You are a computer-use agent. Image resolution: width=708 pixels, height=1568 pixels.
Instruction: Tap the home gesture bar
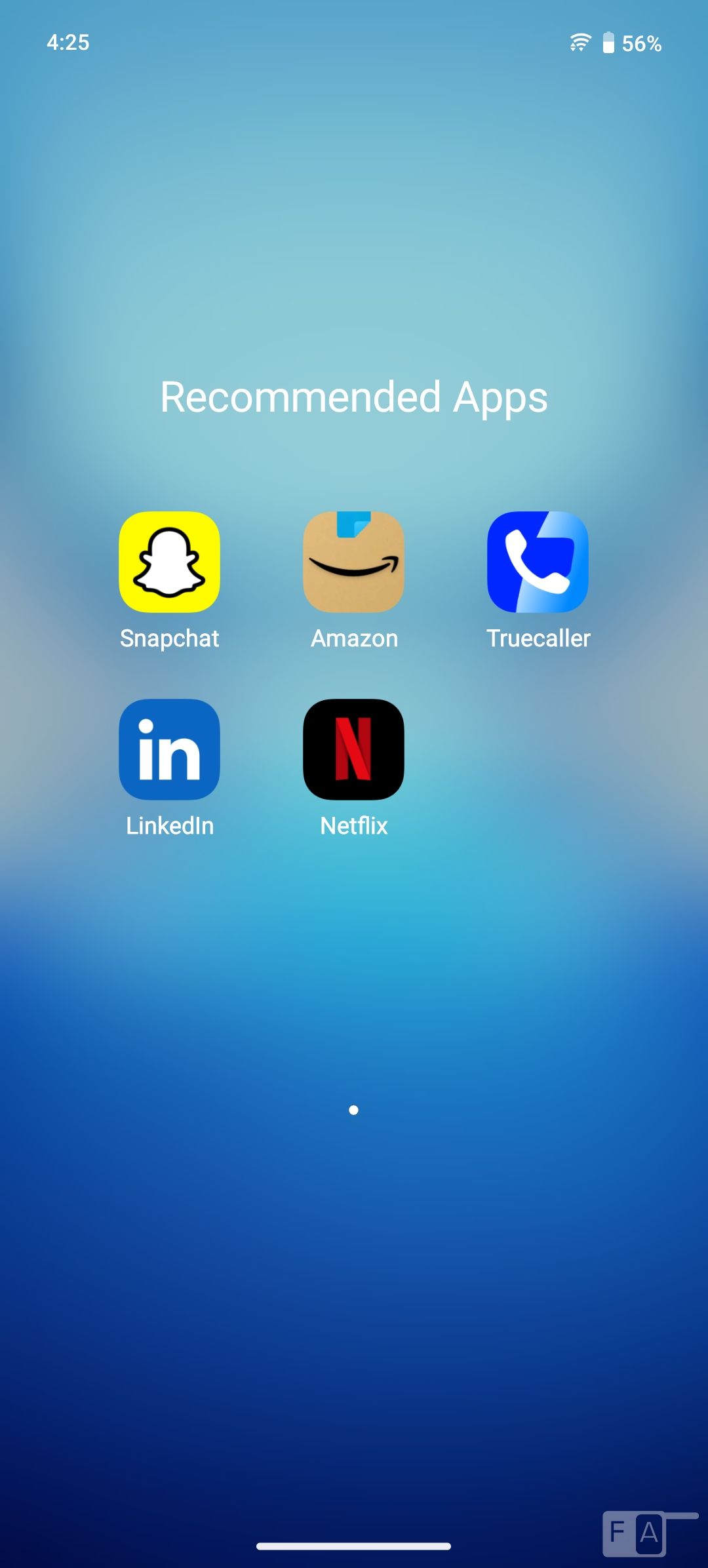coord(353,1546)
